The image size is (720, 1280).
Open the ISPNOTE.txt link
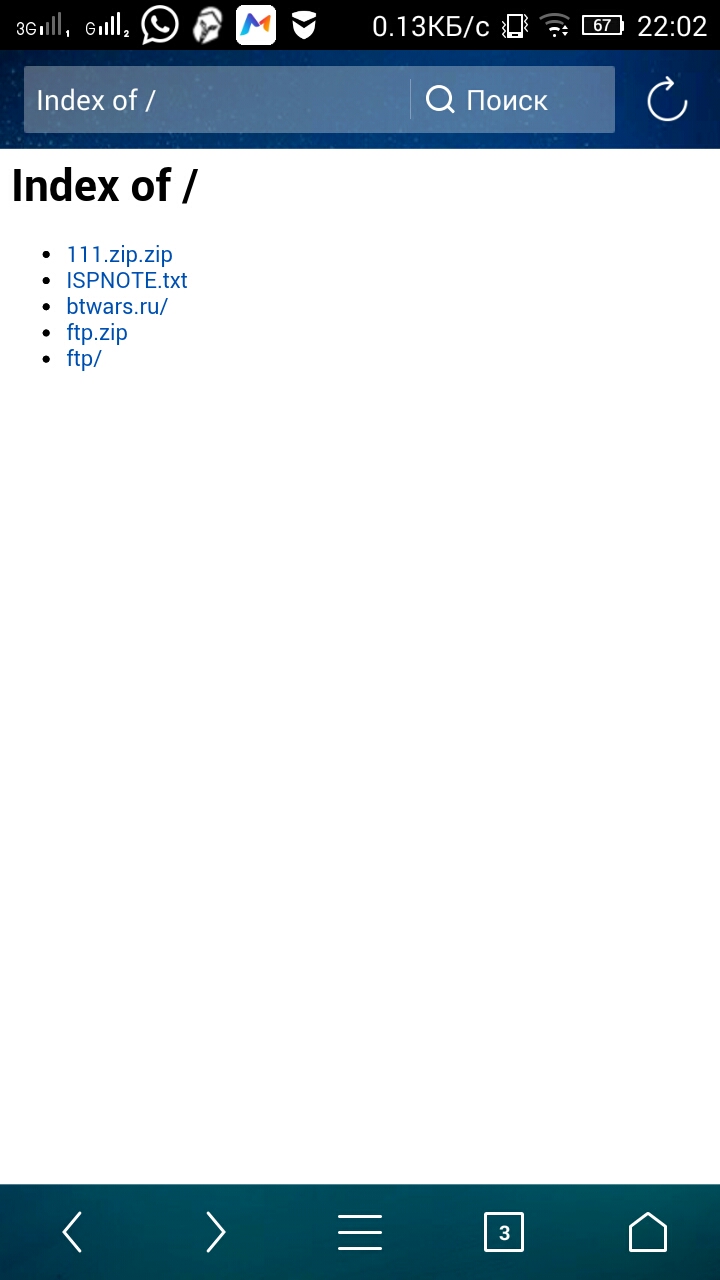(127, 280)
